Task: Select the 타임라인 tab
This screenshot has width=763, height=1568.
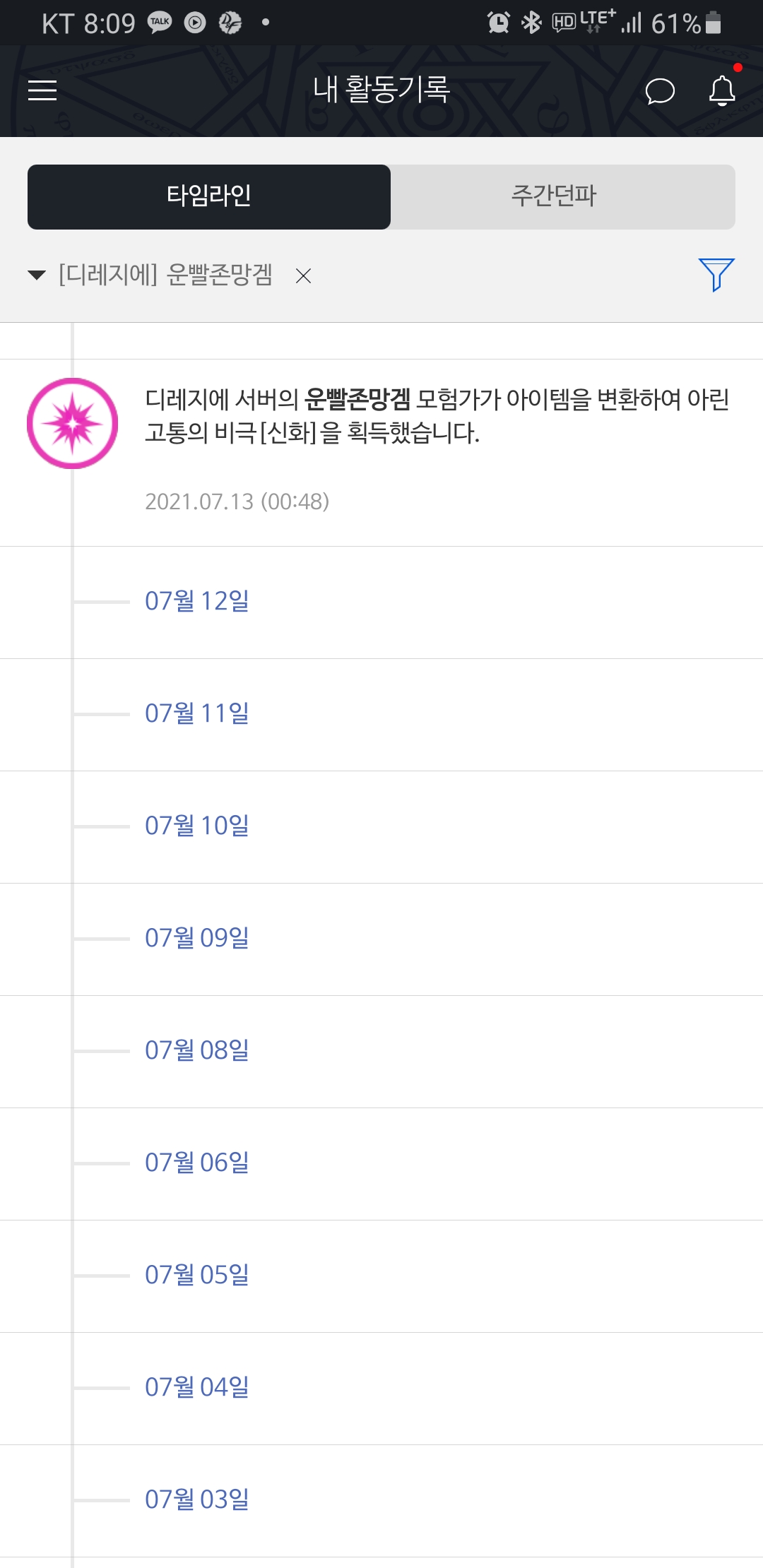Action: (209, 196)
